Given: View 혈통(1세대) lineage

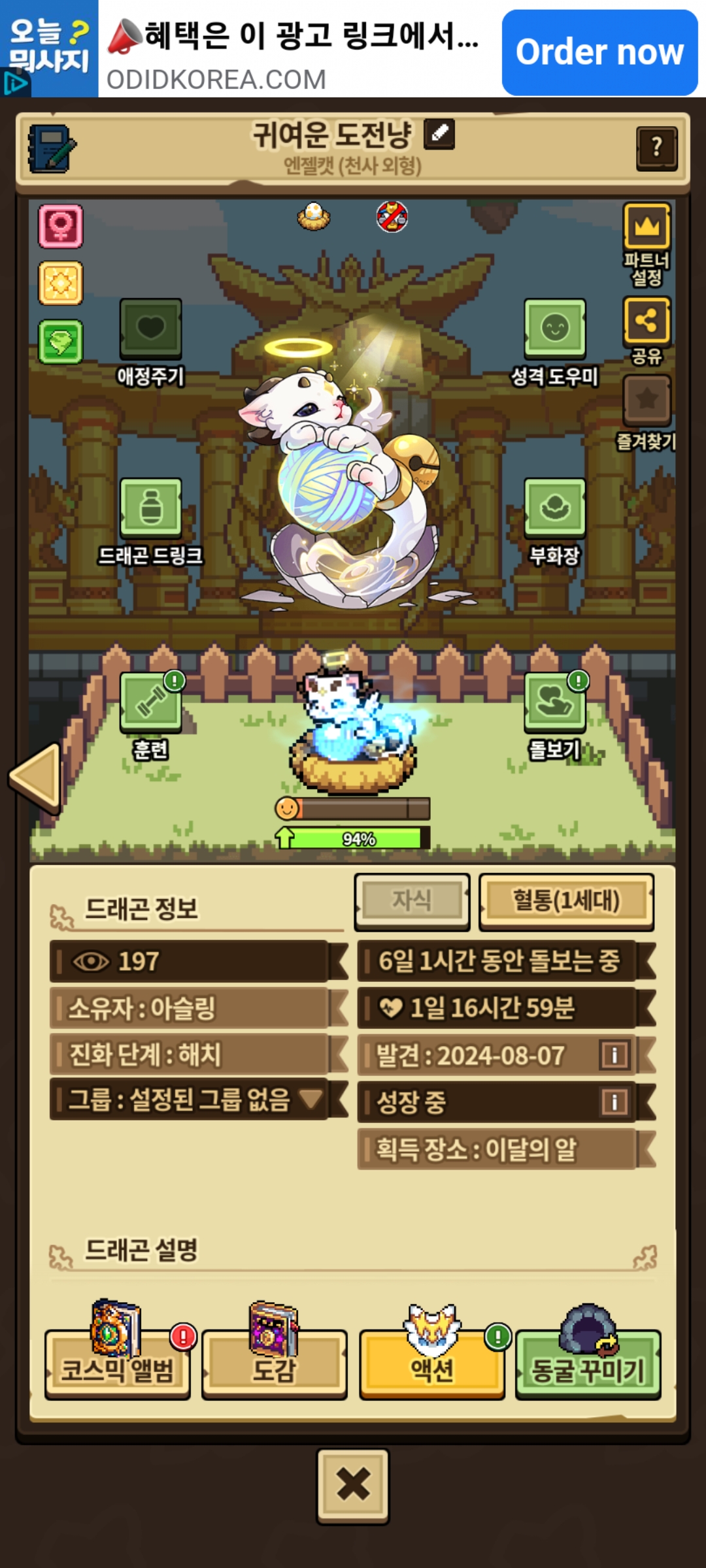Looking at the screenshot, I should [566, 902].
